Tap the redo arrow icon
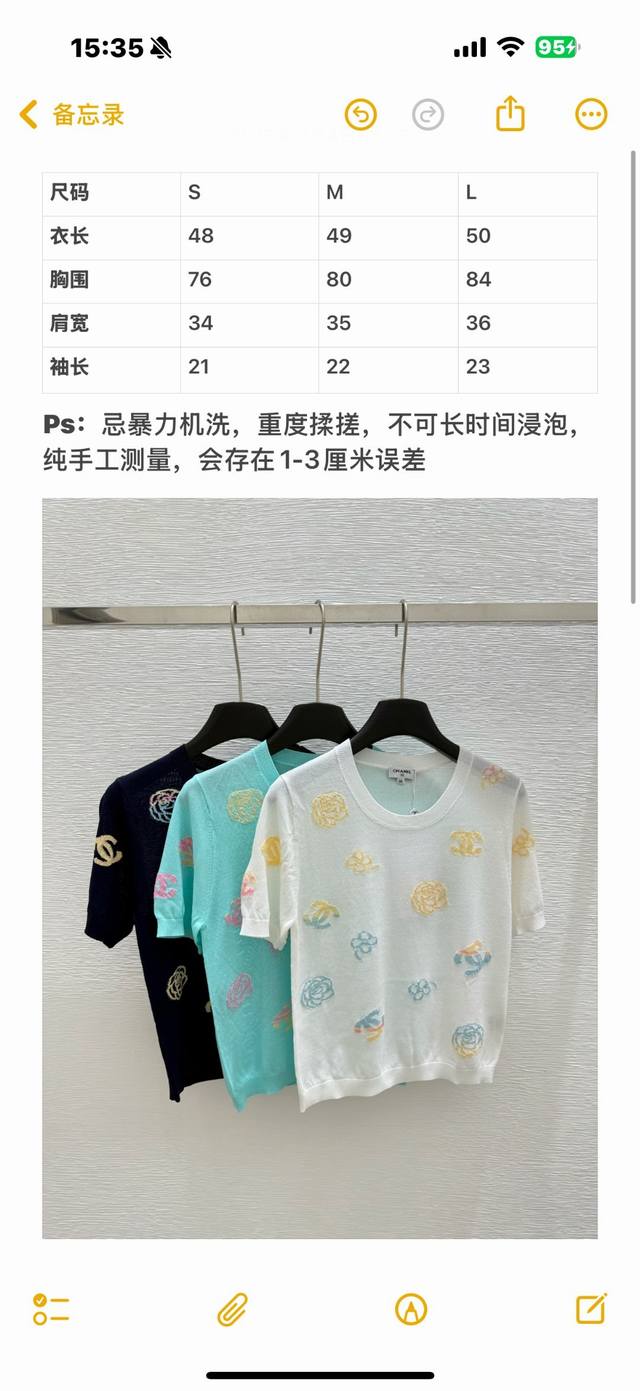Screen dimensions: 640x1391 (428, 115)
